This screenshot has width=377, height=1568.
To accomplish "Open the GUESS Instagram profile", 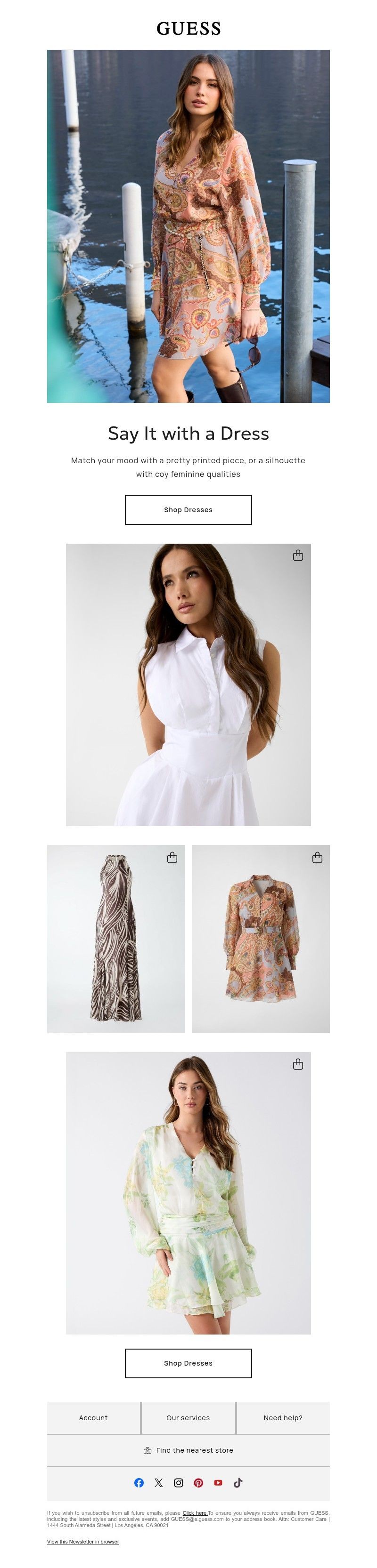I will click(x=179, y=1483).
